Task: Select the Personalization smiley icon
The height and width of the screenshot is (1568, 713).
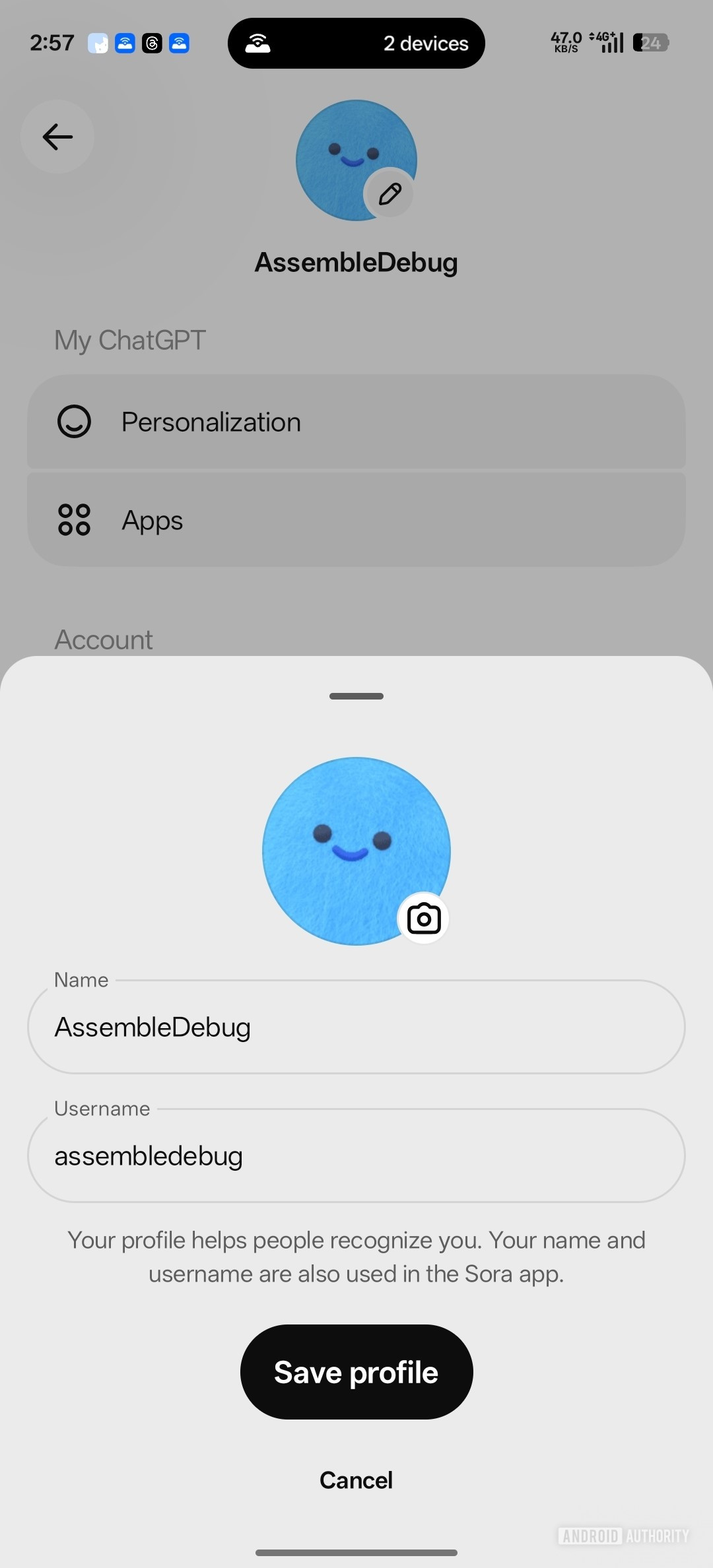Action: 74,422
